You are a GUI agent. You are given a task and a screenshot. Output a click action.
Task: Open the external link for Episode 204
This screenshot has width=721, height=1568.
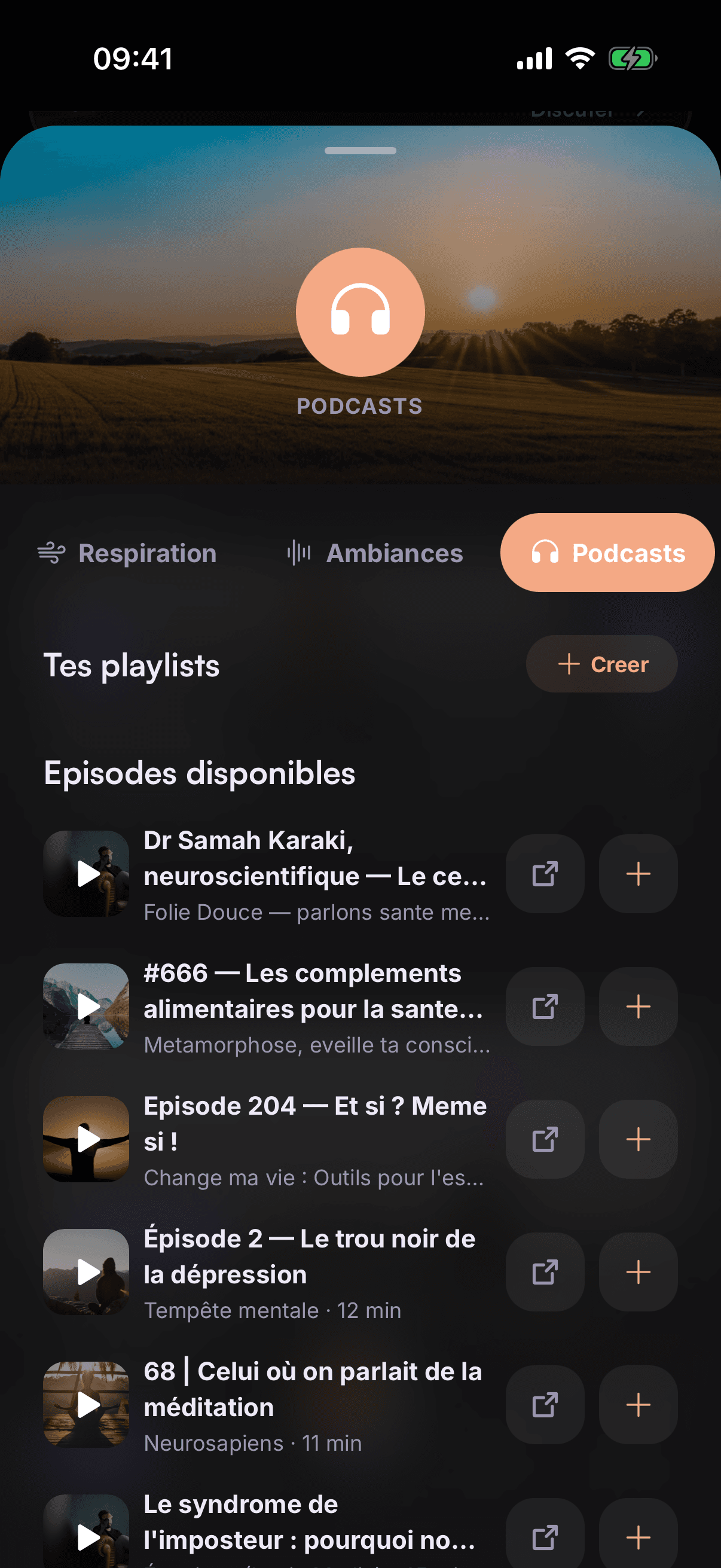point(545,1139)
